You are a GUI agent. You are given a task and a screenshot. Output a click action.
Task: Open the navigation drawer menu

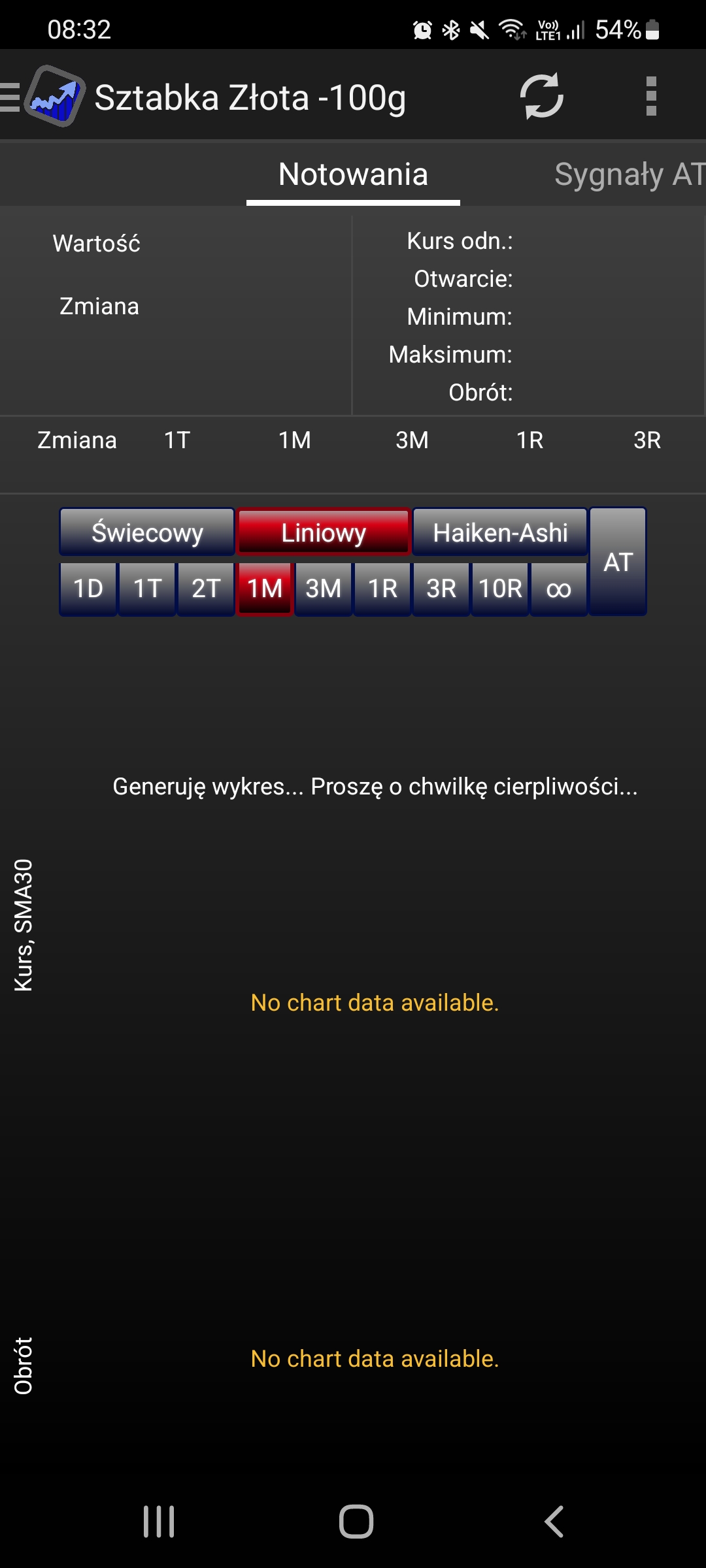pos(10,97)
